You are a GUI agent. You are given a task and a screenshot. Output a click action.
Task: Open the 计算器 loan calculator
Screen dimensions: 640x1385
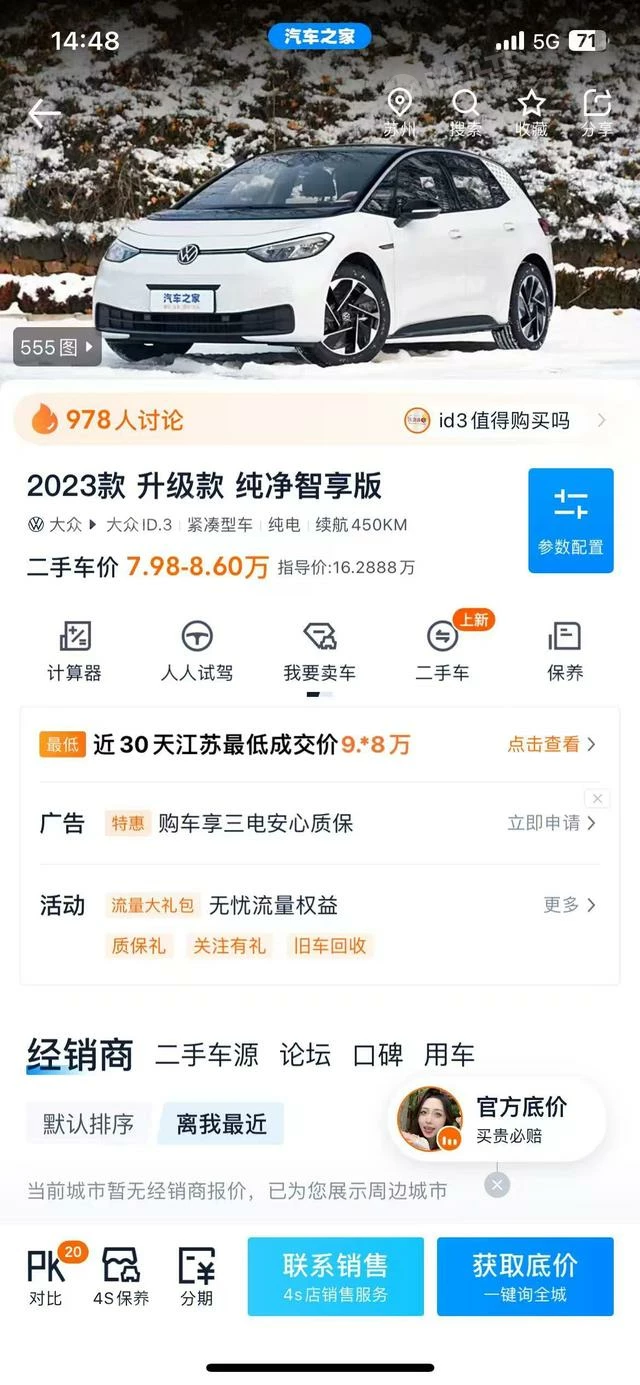[75, 651]
